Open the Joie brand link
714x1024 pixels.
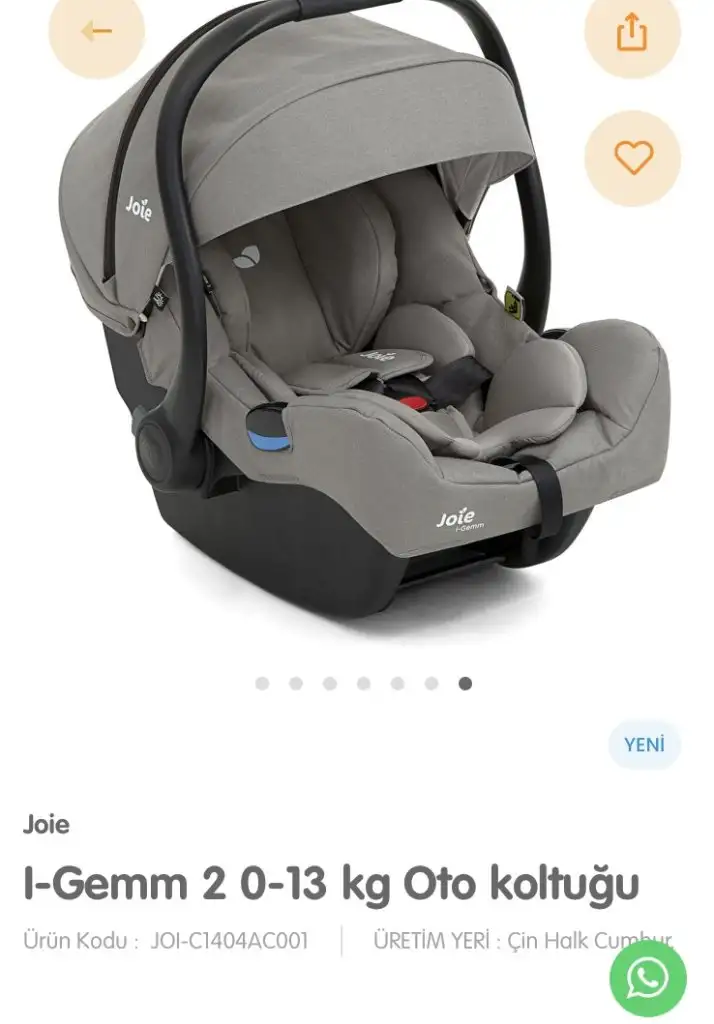(x=46, y=825)
